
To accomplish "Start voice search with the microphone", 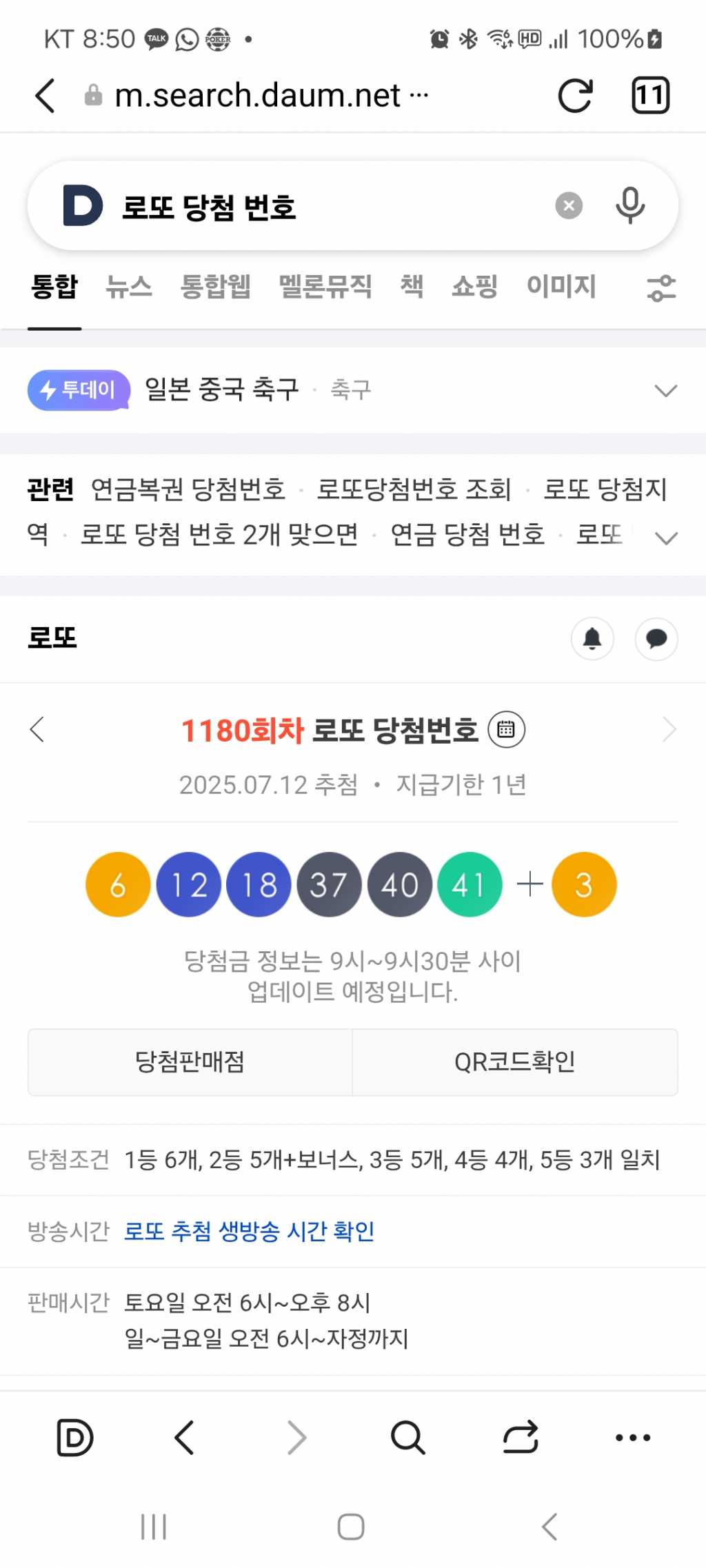I will tap(629, 205).
